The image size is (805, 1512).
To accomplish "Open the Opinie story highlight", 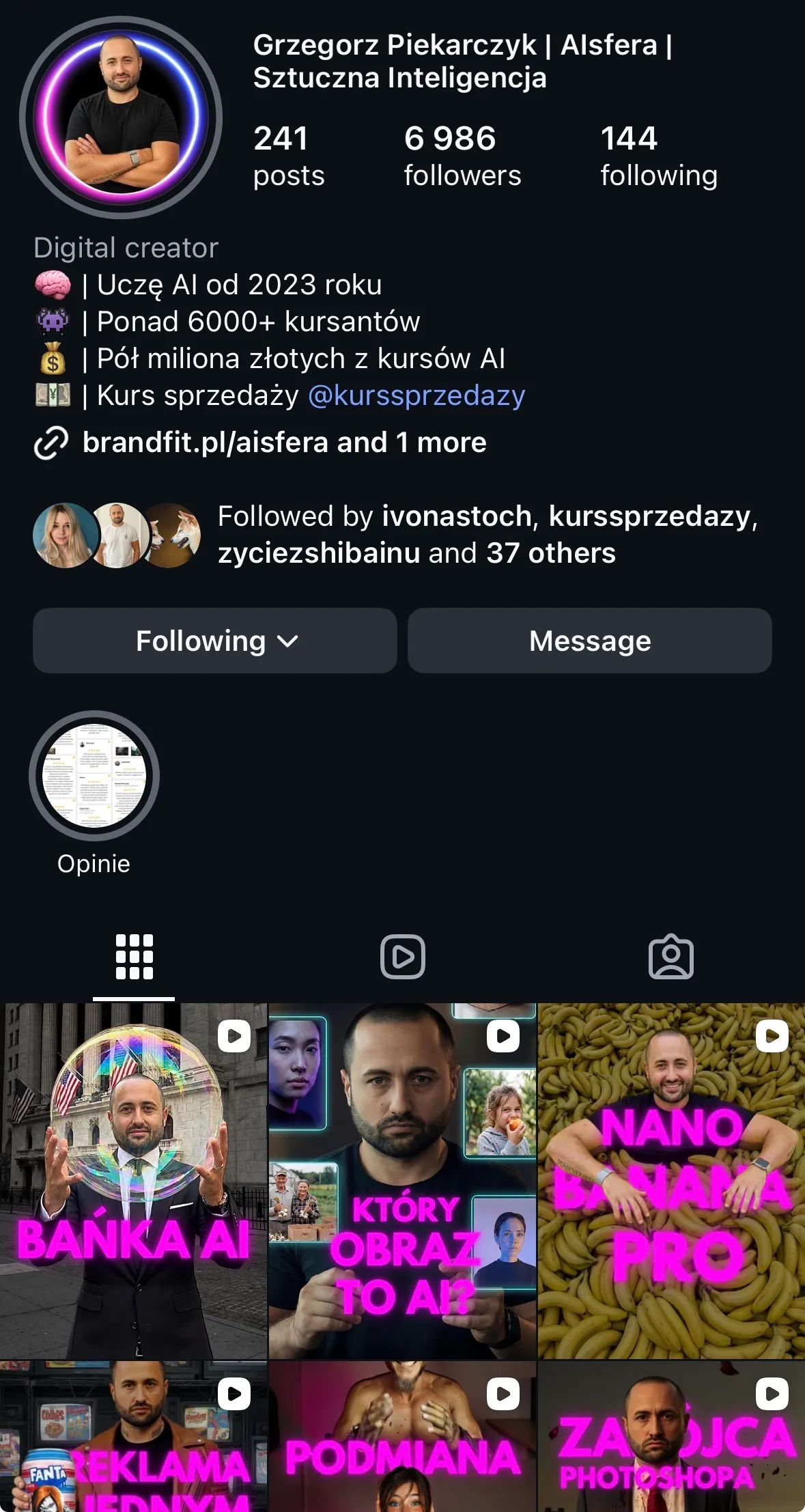I will tap(94, 776).
